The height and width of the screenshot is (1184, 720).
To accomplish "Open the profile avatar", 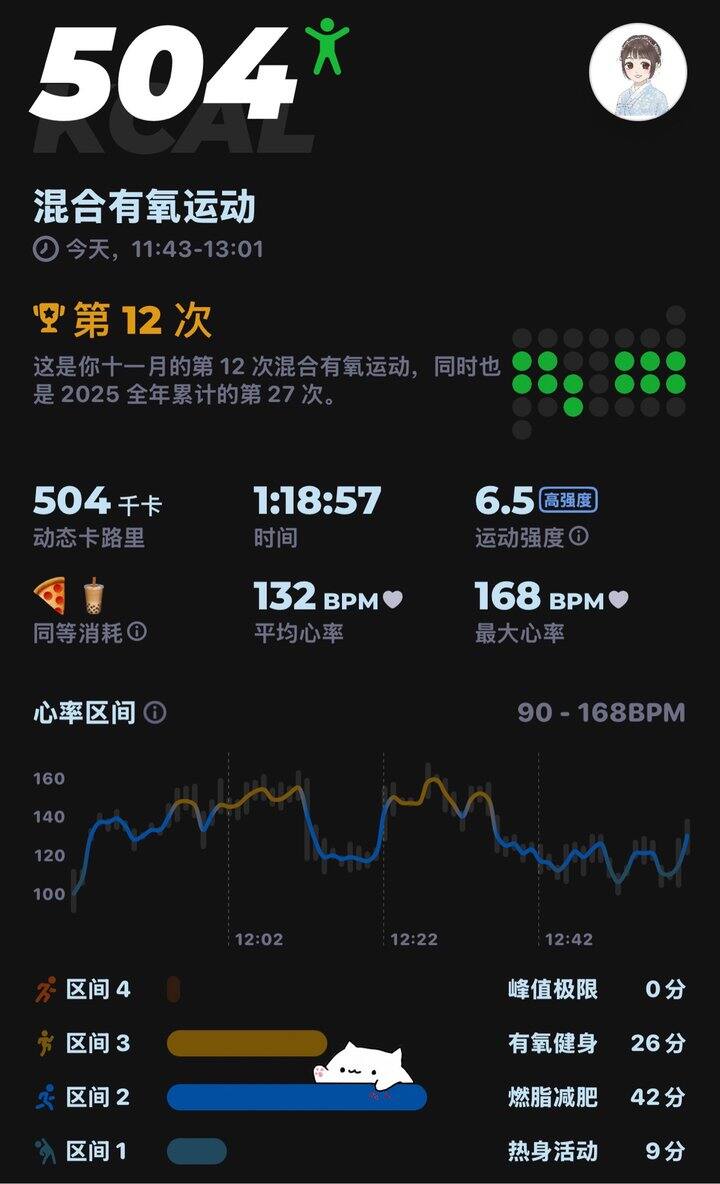I will [x=638, y=70].
